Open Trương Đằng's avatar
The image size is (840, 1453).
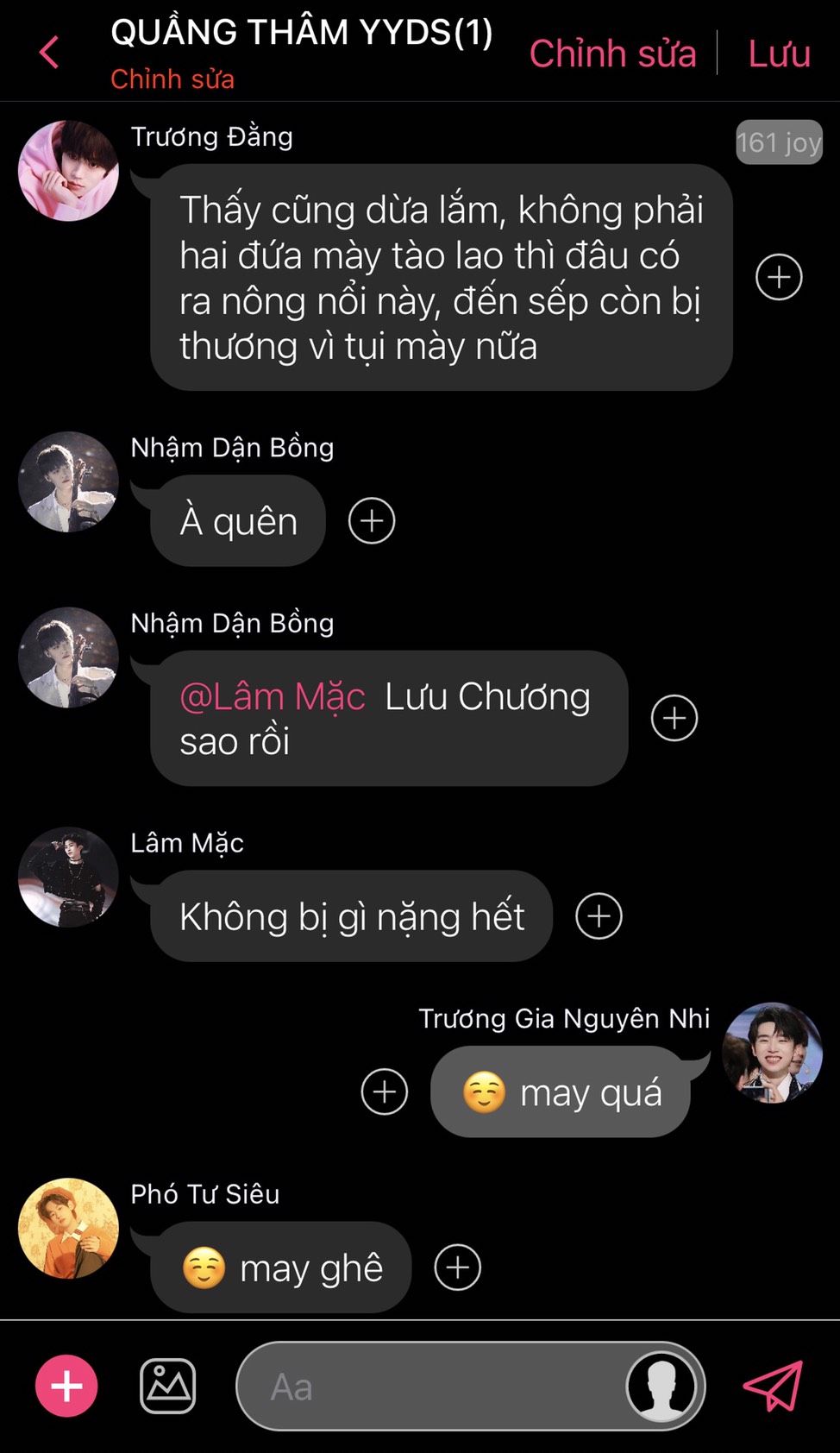tap(68, 171)
